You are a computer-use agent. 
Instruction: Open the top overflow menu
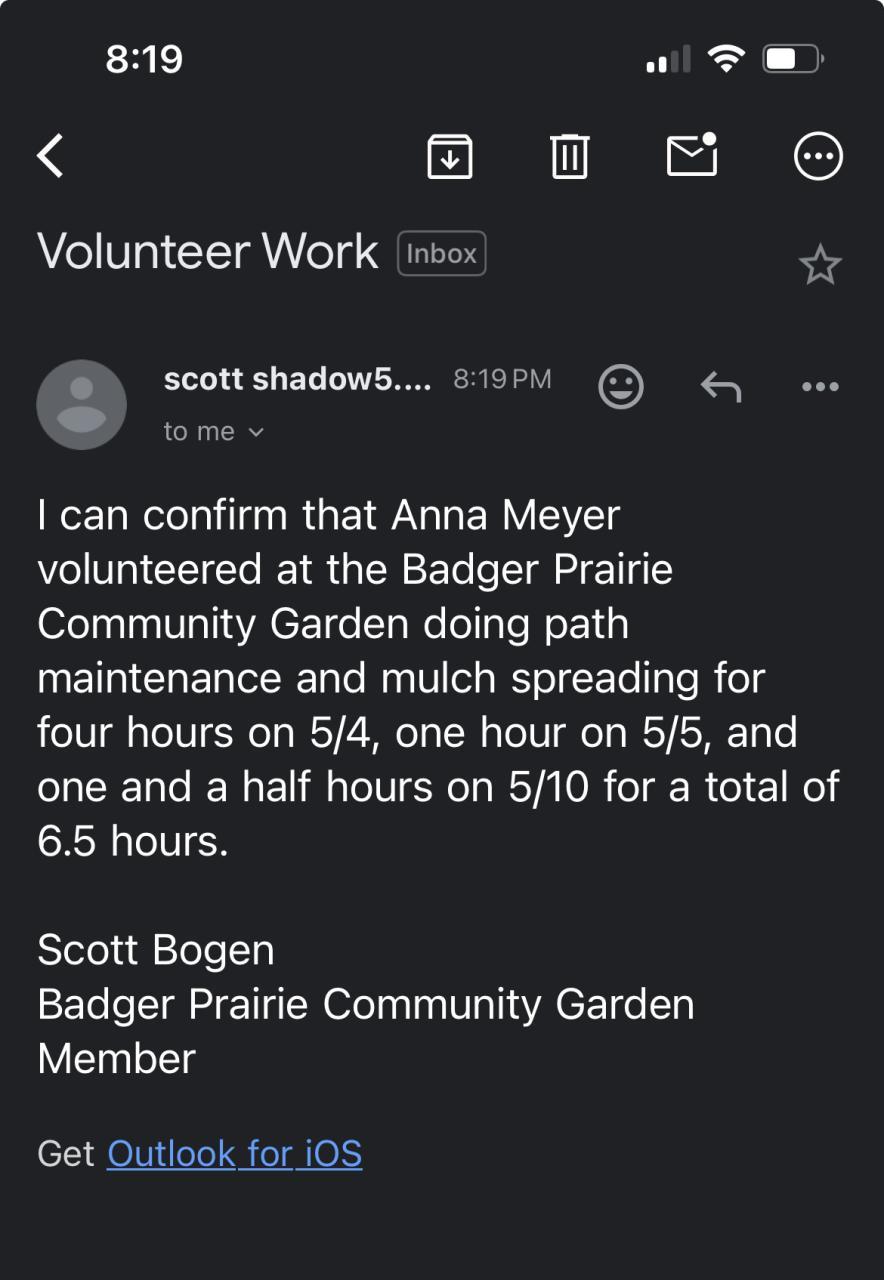(x=818, y=157)
